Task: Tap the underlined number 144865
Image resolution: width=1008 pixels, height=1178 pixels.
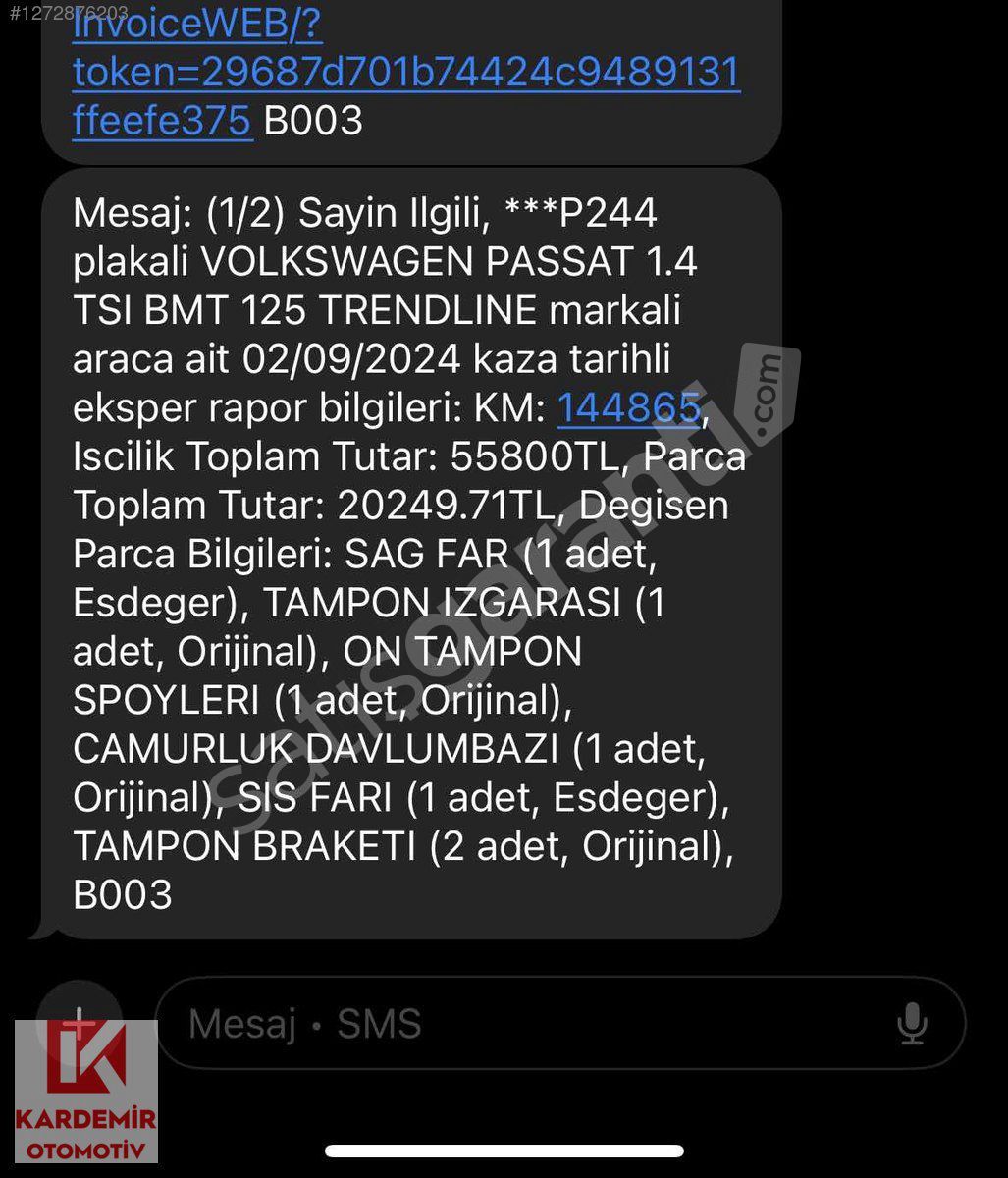Action: [x=629, y=408]
